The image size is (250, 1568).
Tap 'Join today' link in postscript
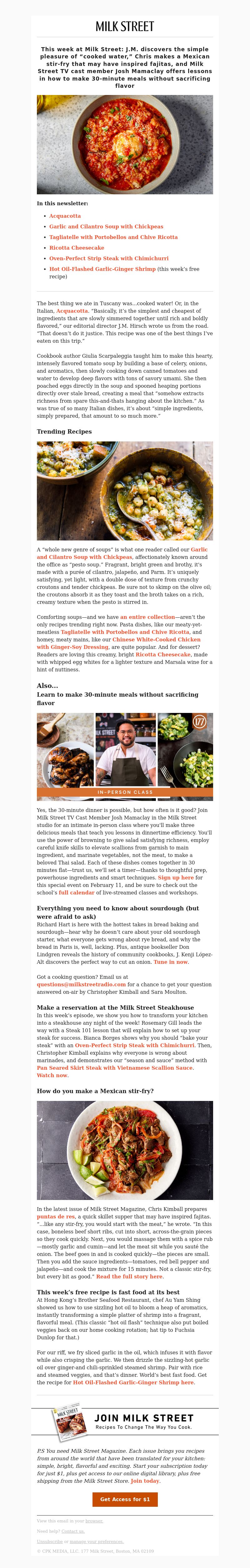[145, 1481]
